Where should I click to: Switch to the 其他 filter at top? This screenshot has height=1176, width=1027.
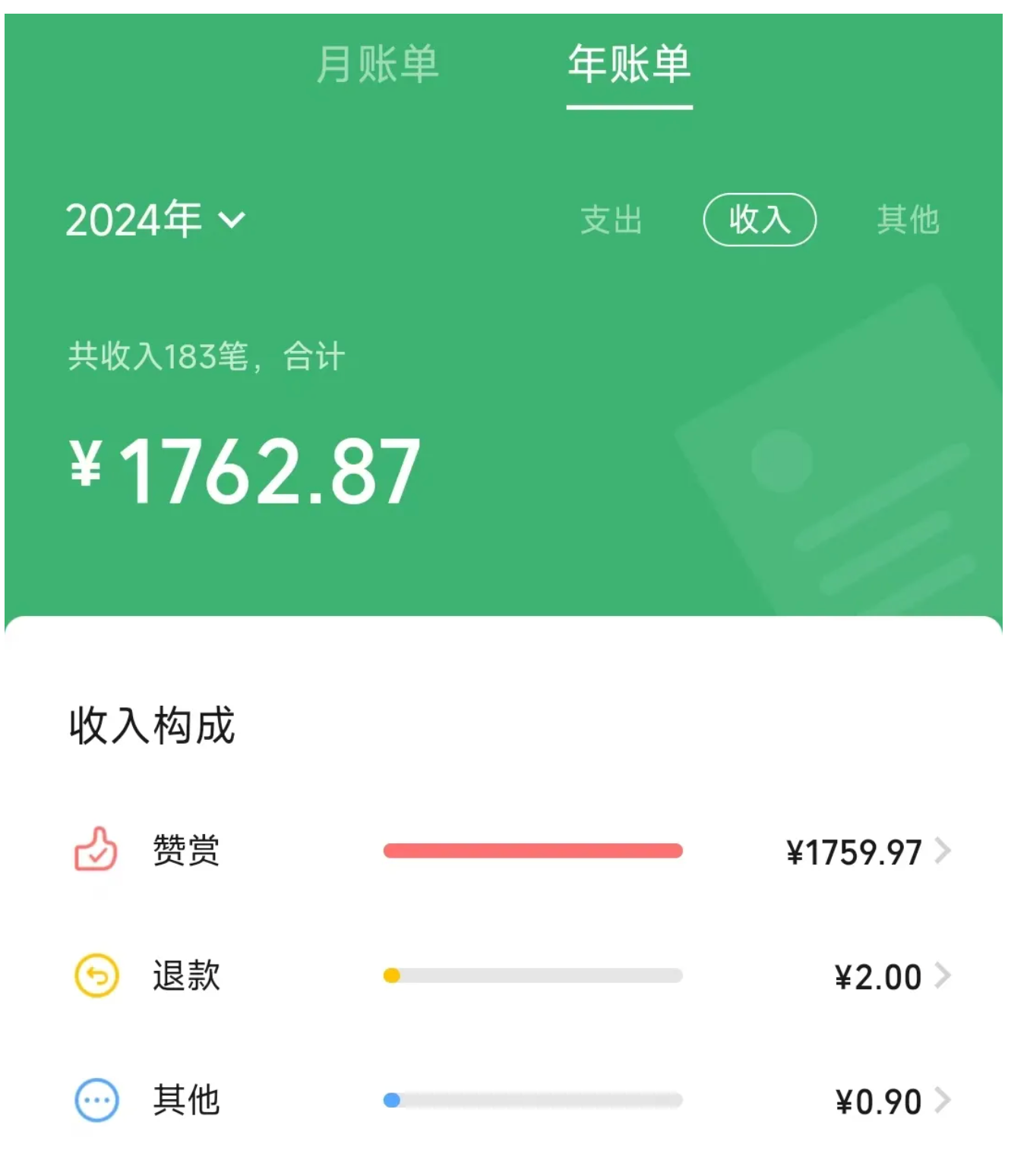tap(908, 220)
